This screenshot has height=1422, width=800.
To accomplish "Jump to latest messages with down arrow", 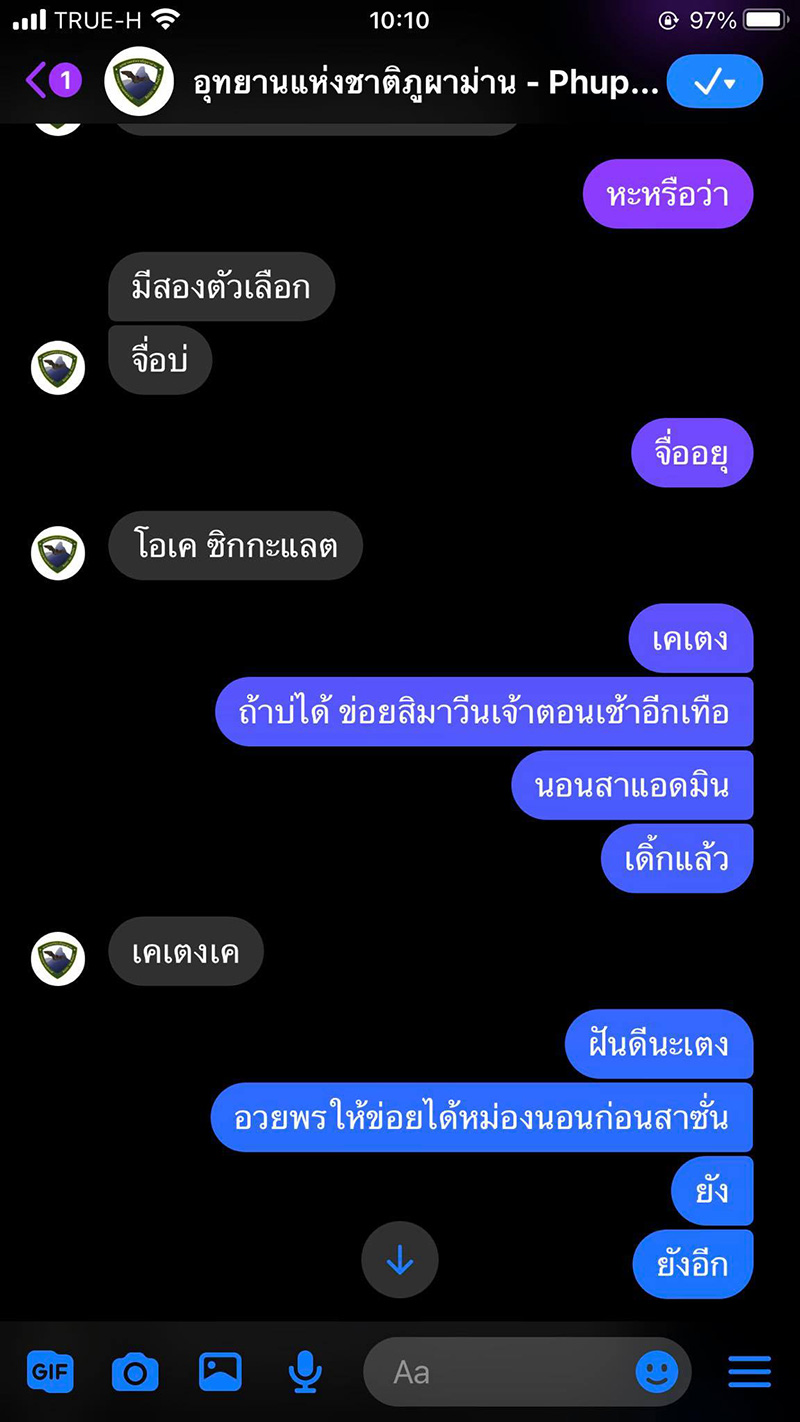I will pyautogui.click(x=400, y=1261).
